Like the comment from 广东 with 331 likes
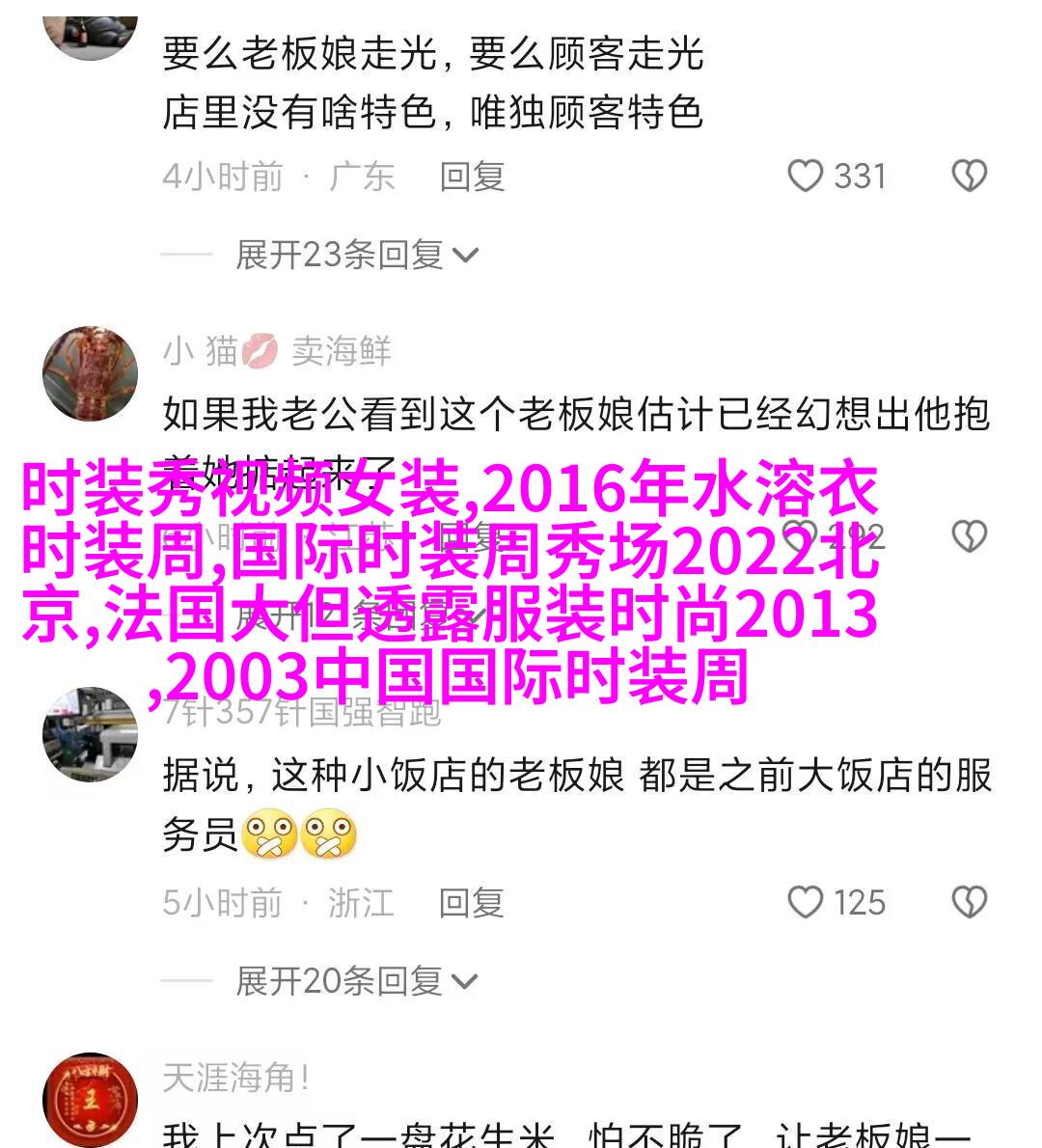The image size is (1042, 1148). (x=806, y=177)
